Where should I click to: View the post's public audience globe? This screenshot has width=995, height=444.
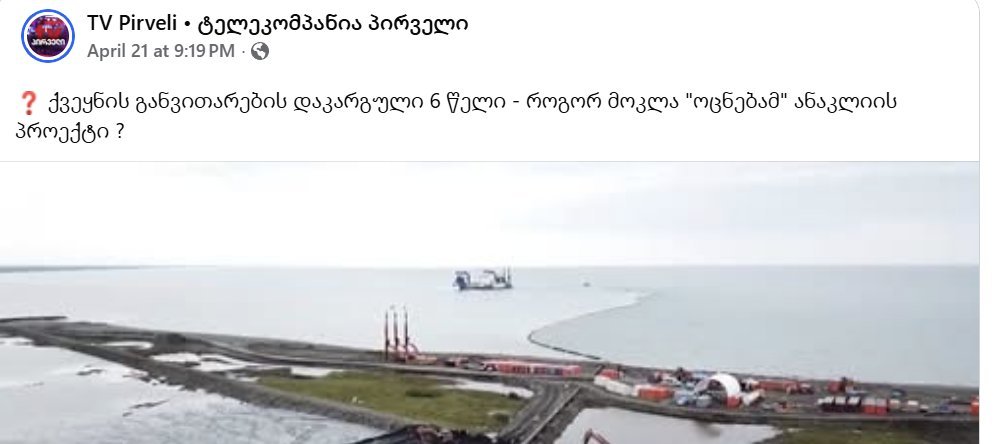260,51
